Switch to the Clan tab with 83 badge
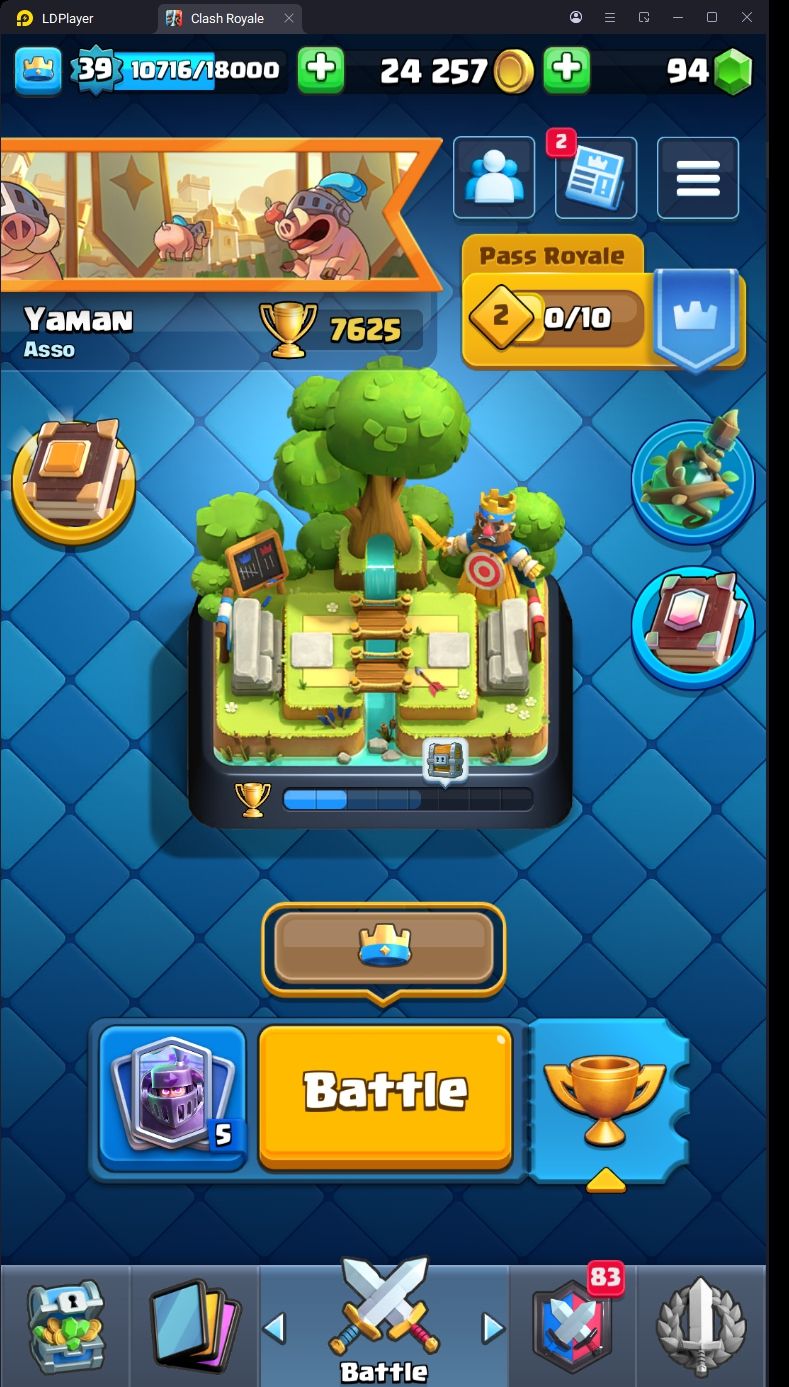 (573, 1326)
